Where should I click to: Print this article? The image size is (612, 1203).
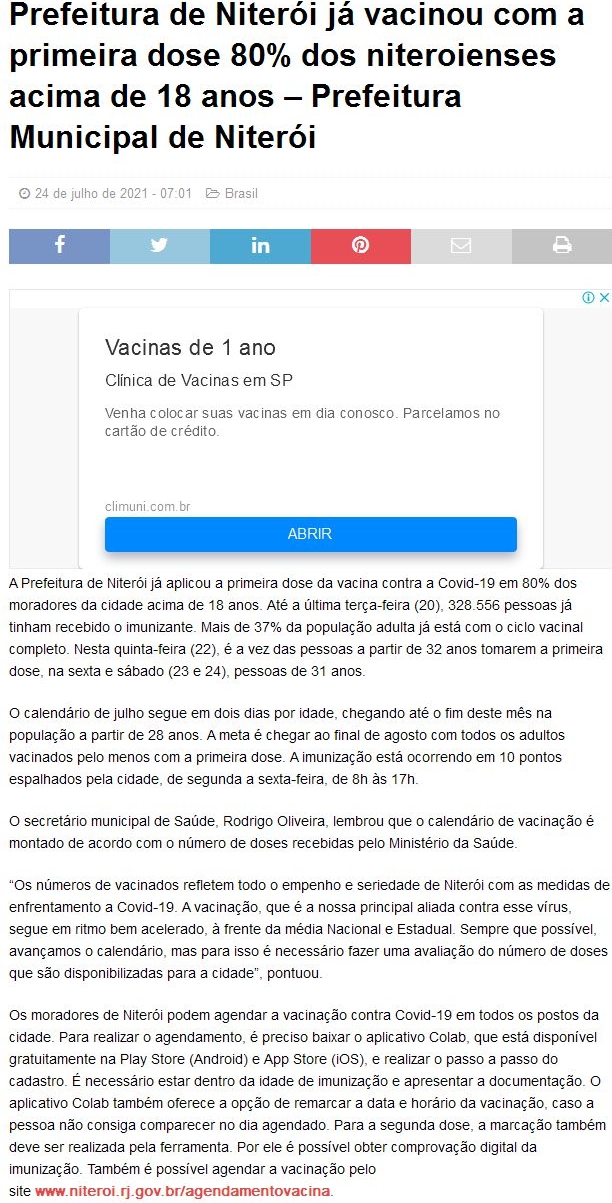tap(562, 246)
